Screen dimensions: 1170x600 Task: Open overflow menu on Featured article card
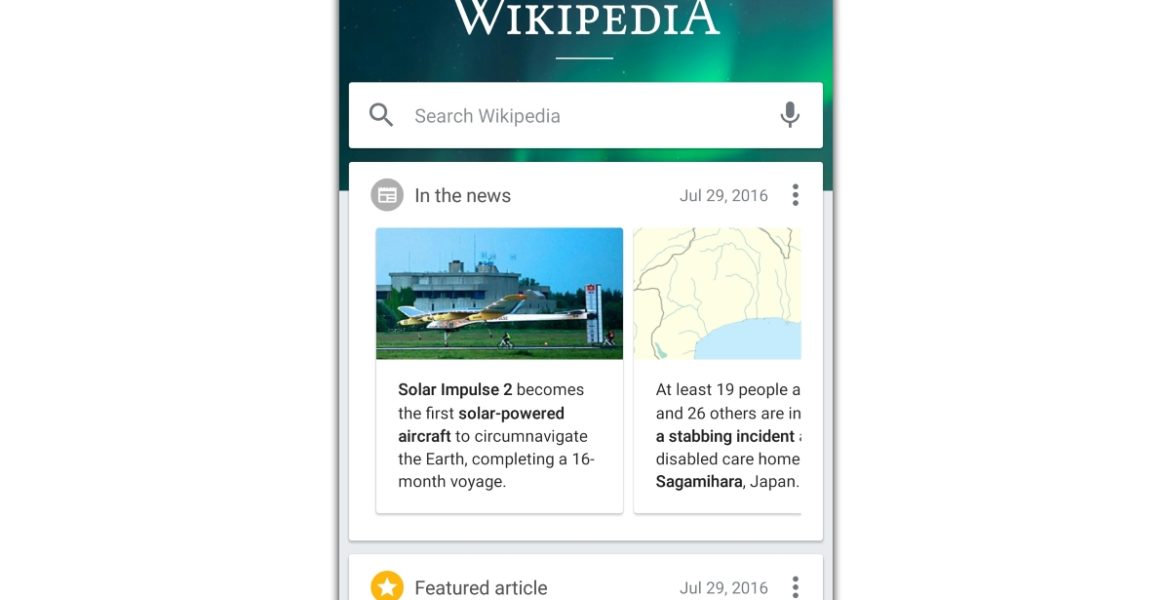(x=795, y=587)
